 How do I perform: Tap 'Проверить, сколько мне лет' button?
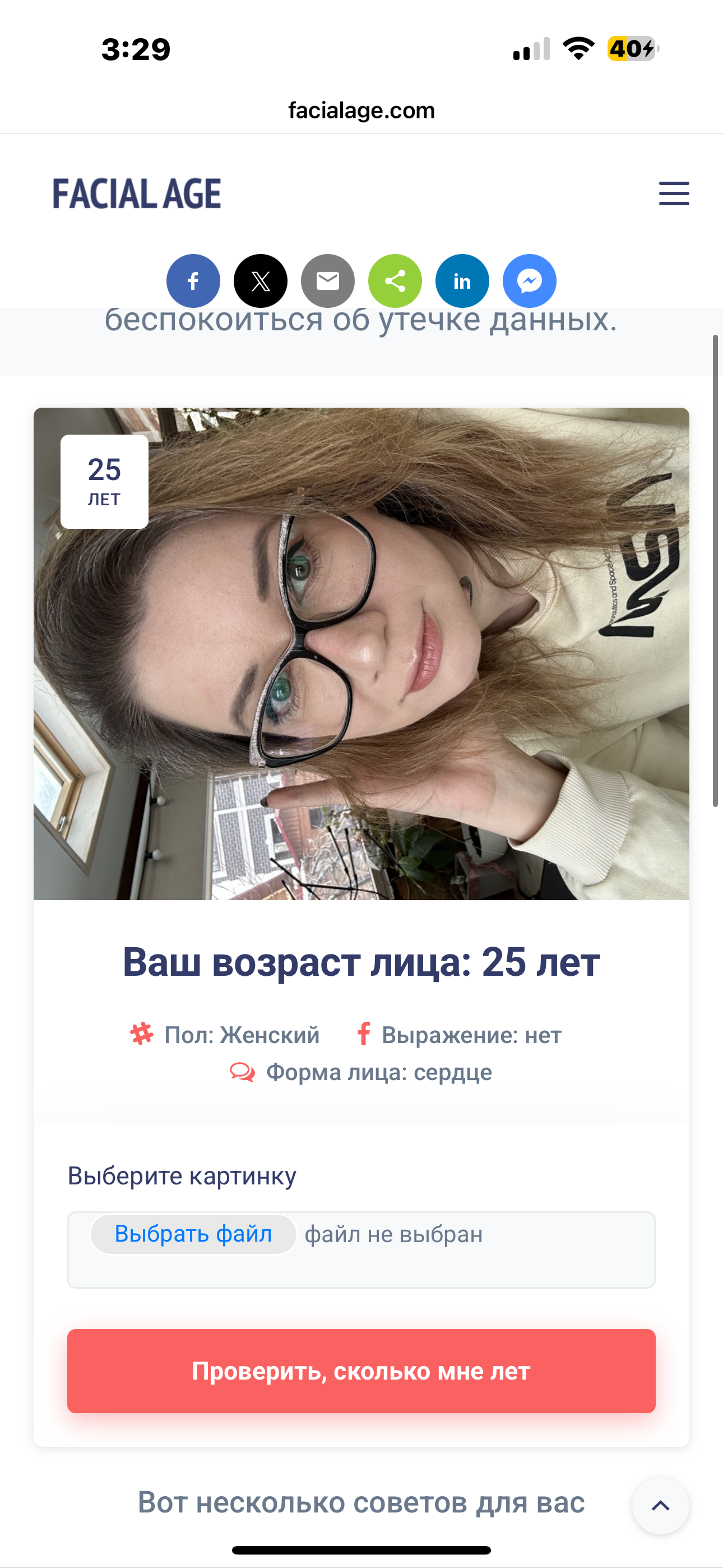coord(361,1371)
